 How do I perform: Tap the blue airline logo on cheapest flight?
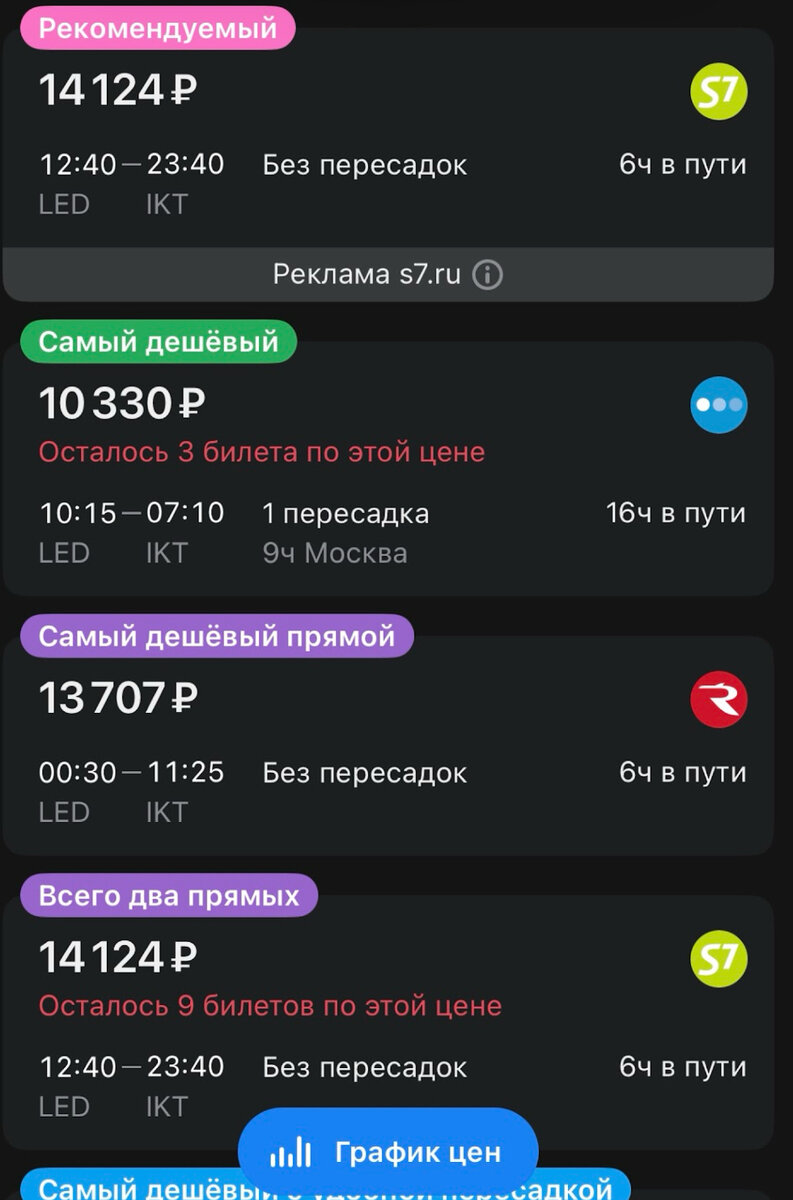720,406
